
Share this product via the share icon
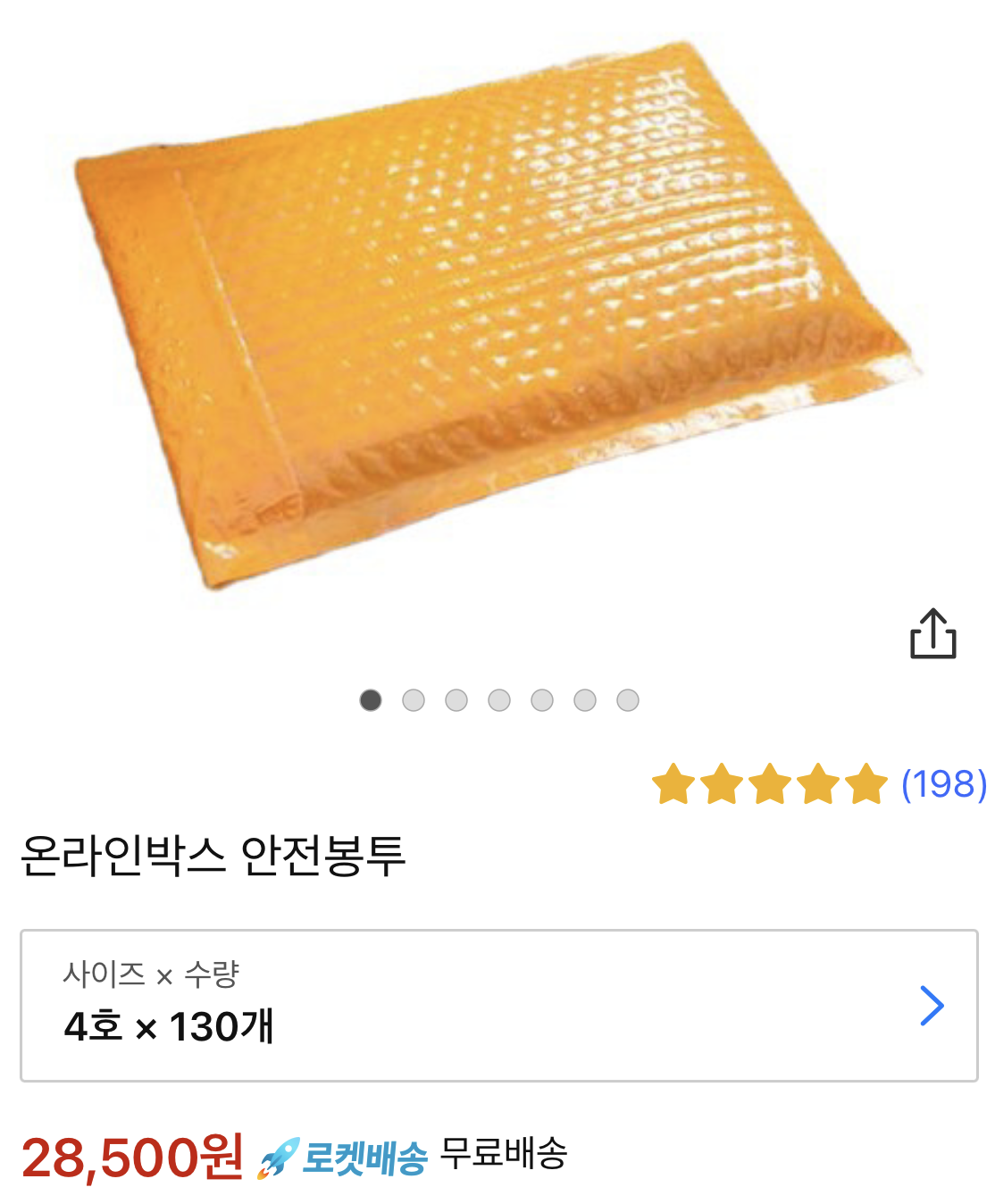(932, 634)
